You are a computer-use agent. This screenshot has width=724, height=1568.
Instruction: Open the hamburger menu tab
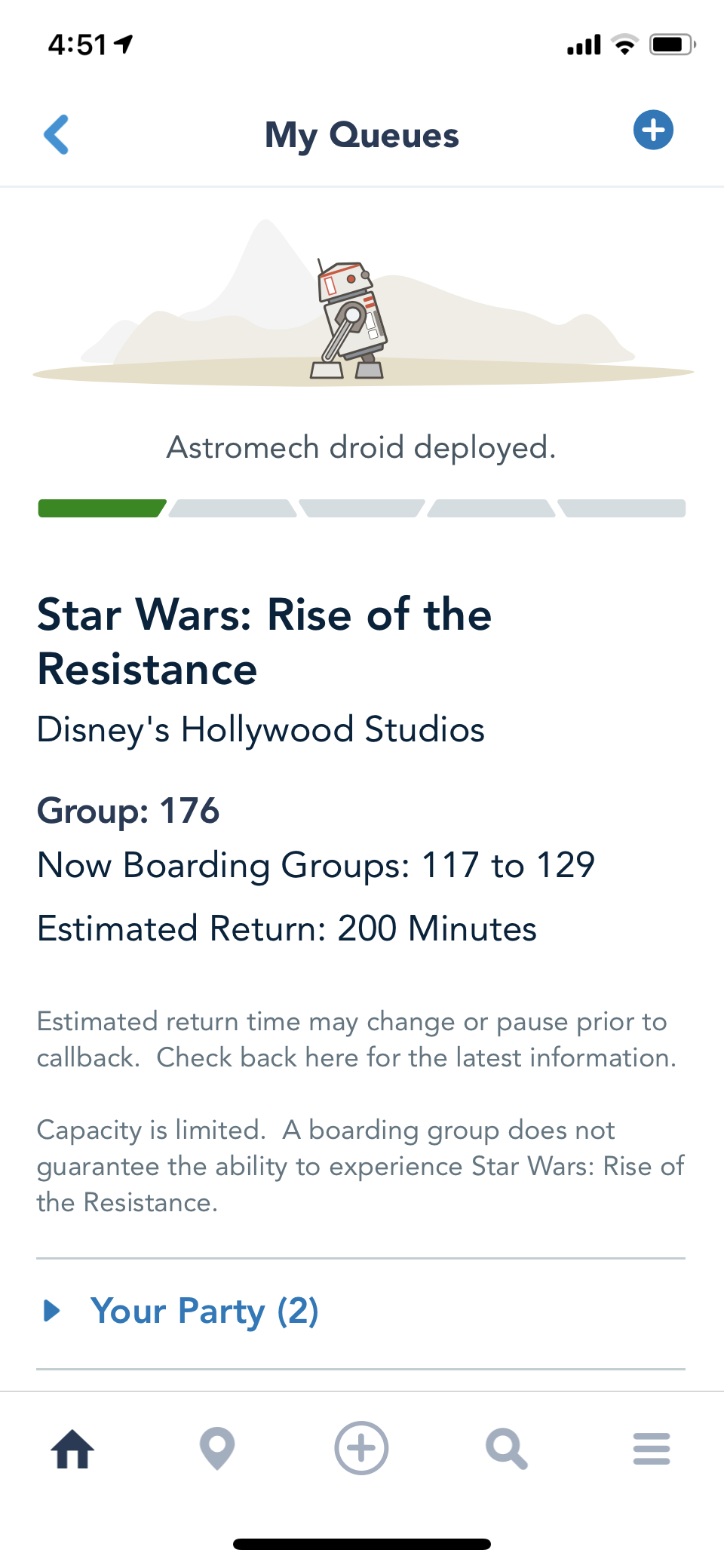652,1449
